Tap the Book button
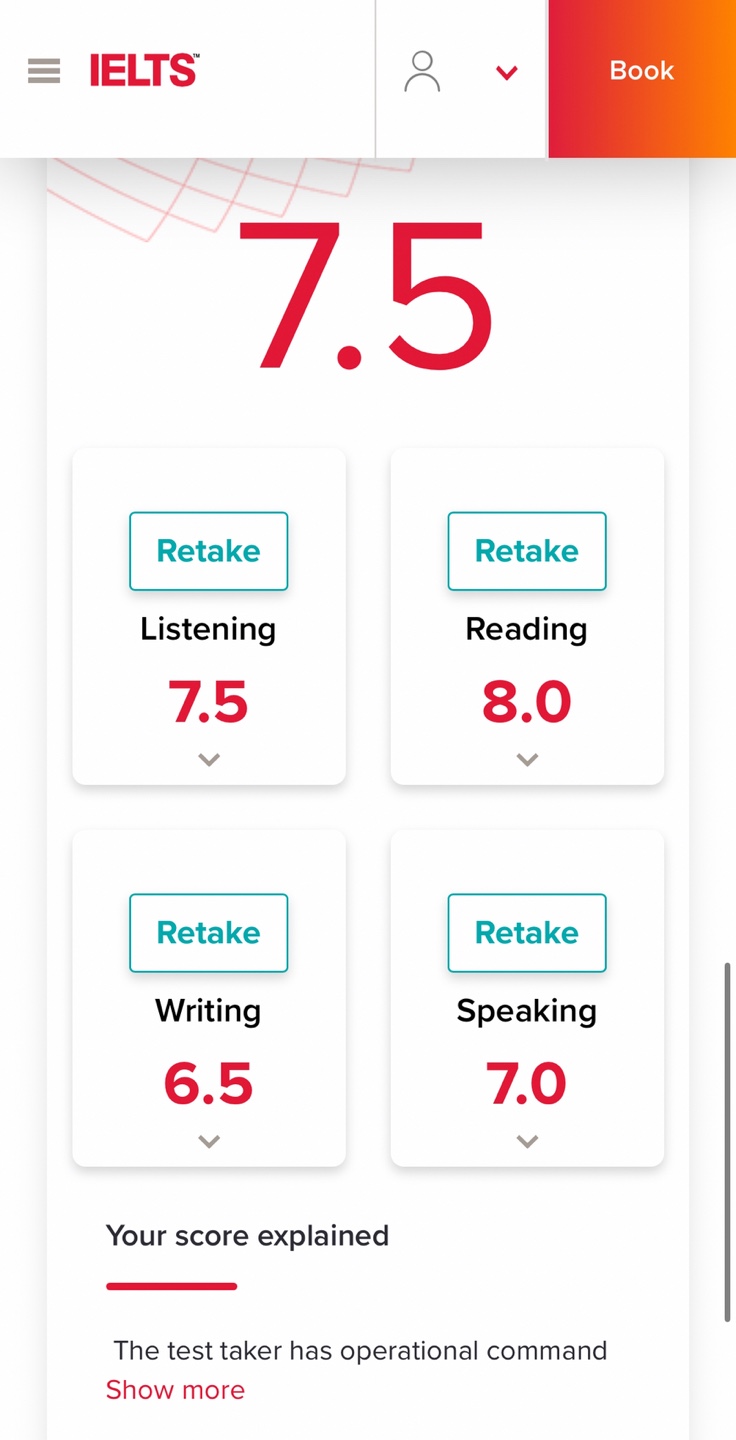 (x=642, y=71)
